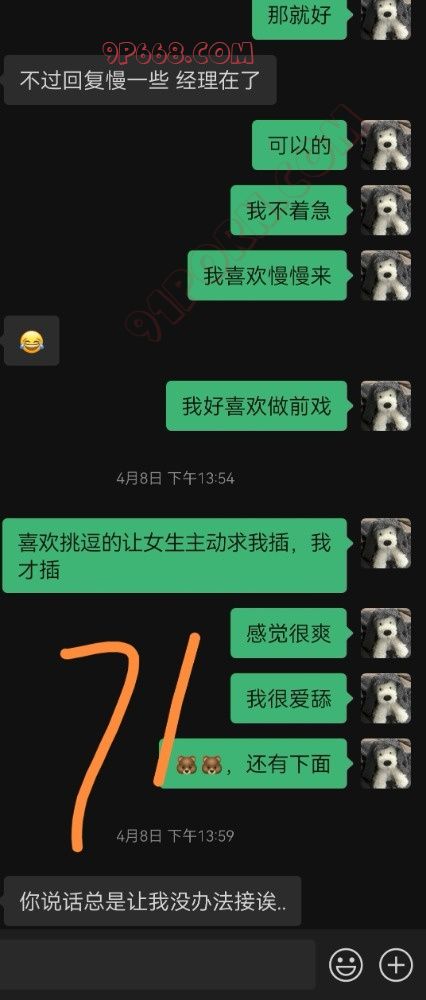Focus the message input field
Viewport: 426px width, 1000px height.
tap(158, 964)
